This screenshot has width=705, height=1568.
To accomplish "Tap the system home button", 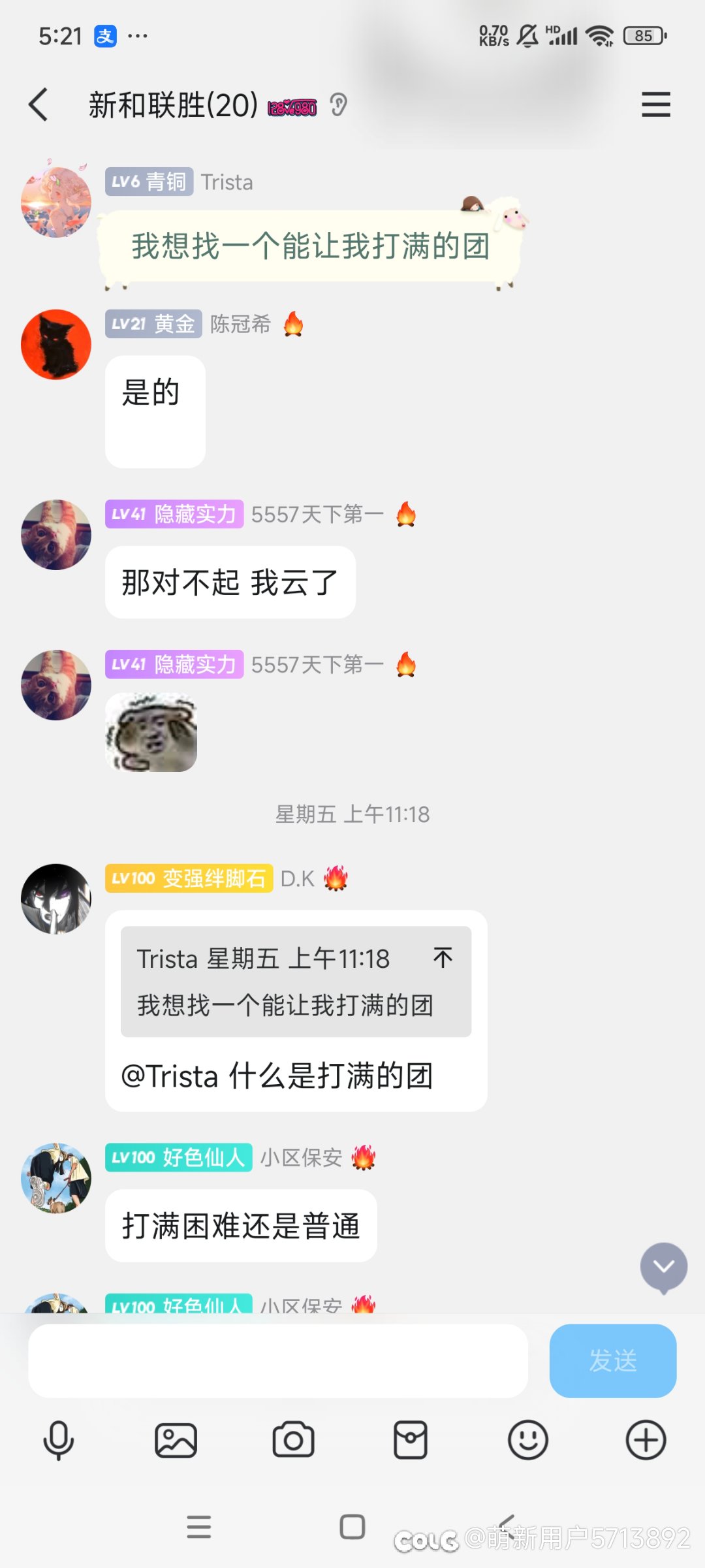I will [352, 1527].
